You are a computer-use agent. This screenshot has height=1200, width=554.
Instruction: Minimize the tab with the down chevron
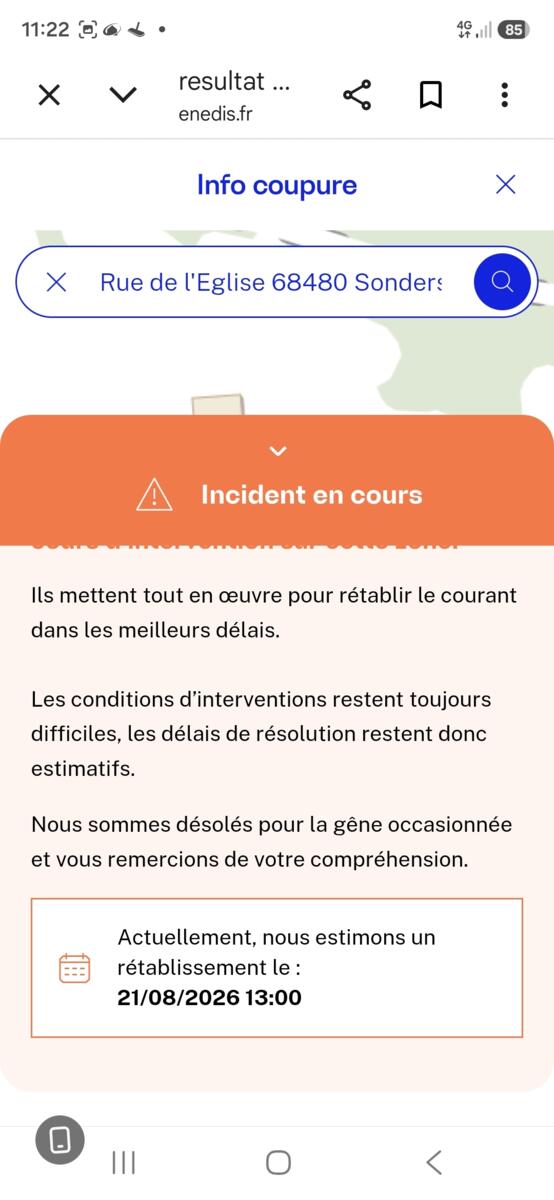(x=123, y=95)
